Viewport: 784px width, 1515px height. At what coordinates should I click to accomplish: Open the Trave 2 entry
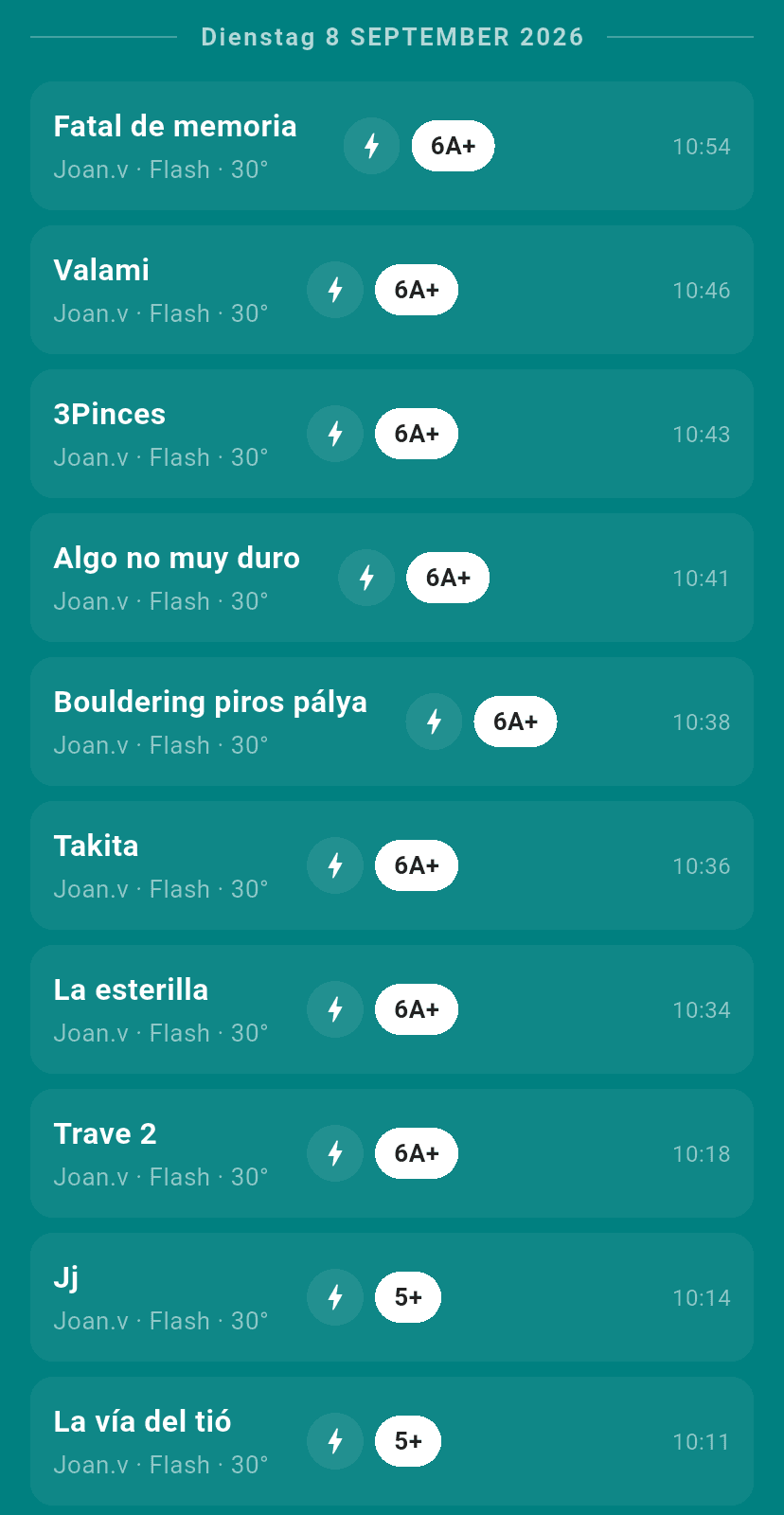tap(392, 1153)
